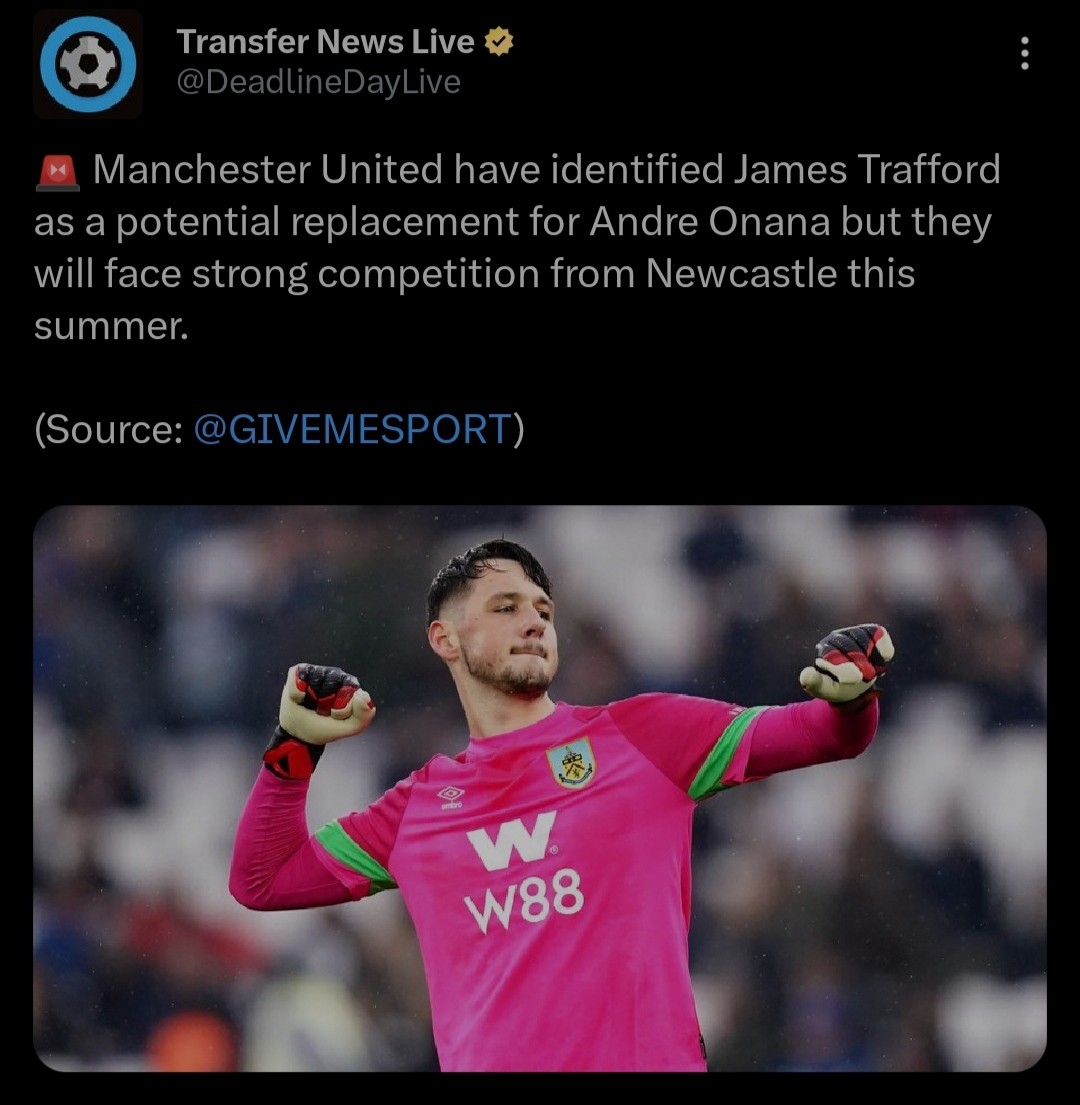This screenshot has height=1105, width=1080.
Task: Open Transfer News Live profile avatar
Action: (88, 64)
